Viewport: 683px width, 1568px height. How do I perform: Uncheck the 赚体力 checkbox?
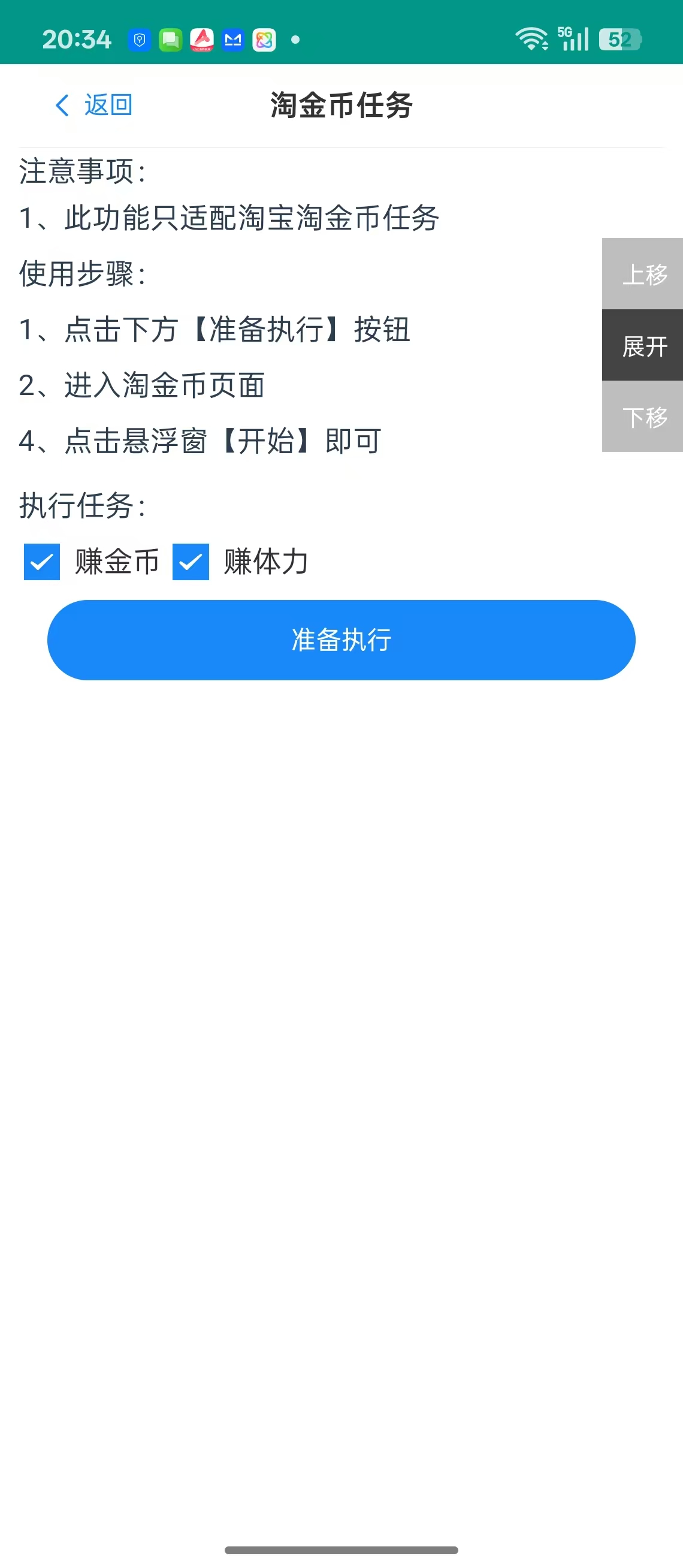click(x=191, y=561)
